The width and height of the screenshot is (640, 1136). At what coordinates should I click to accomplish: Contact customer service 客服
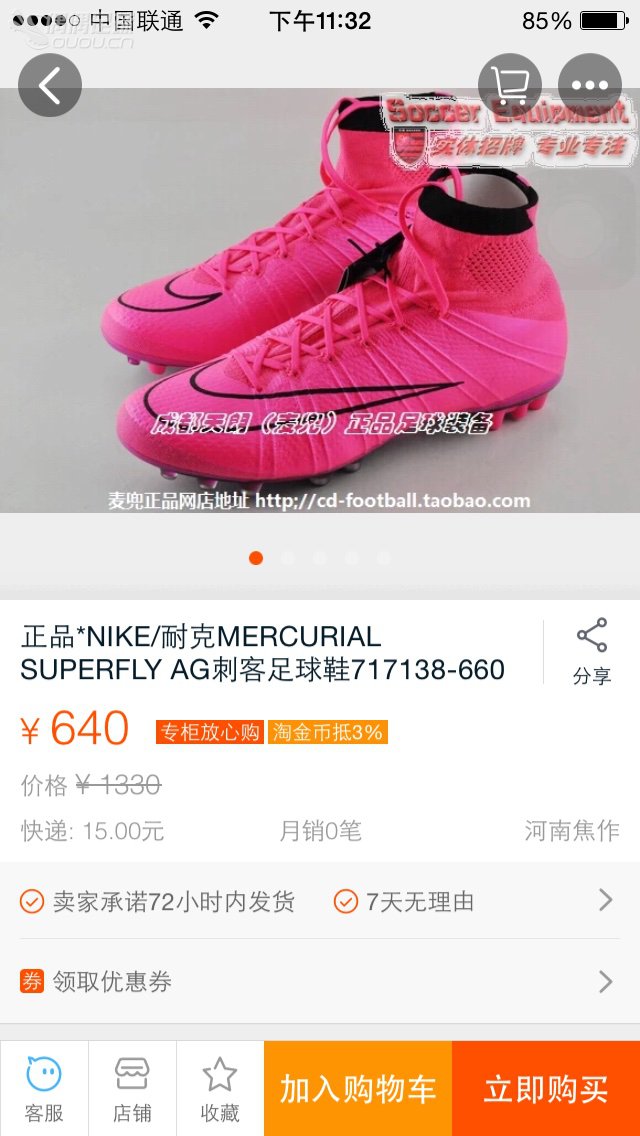44,1088
